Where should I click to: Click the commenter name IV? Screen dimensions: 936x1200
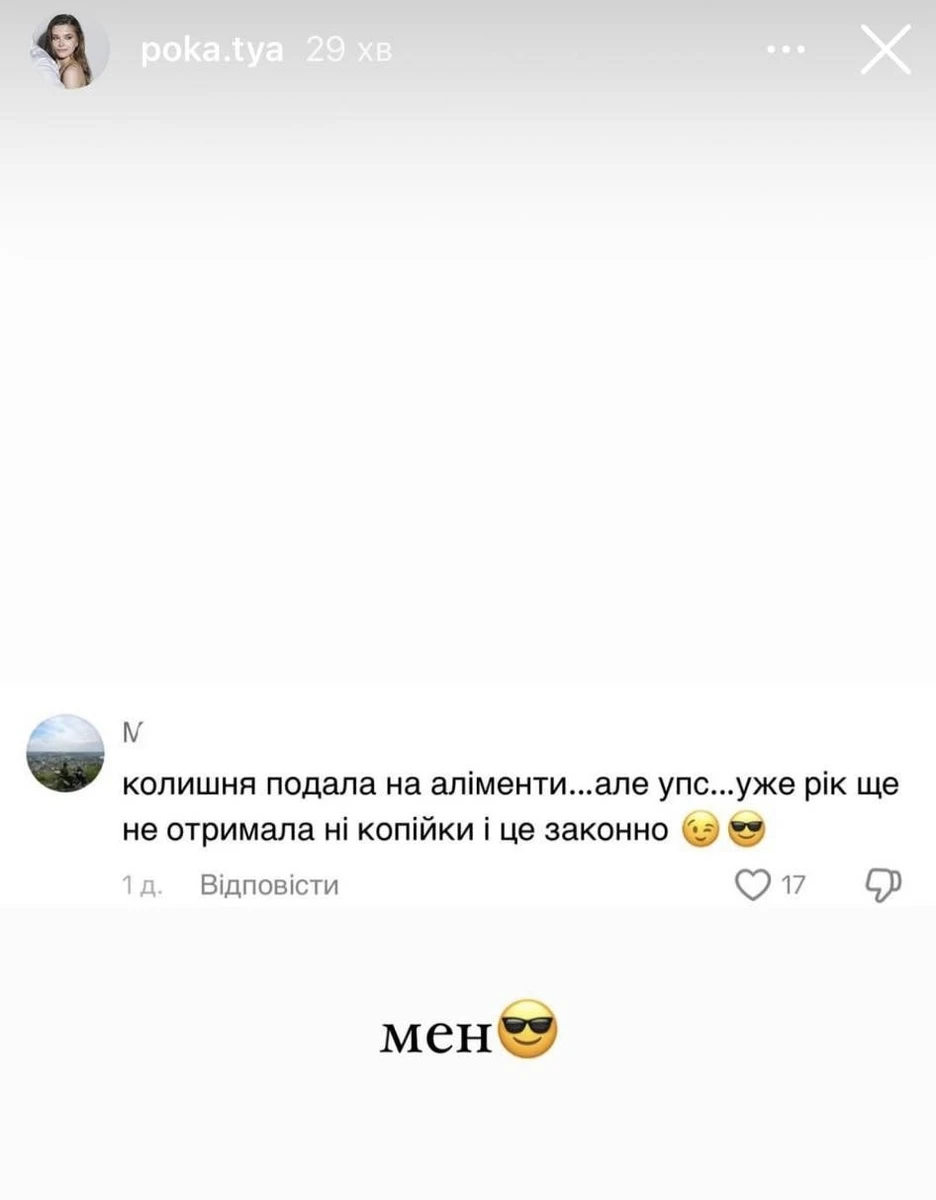click(133, 732)
